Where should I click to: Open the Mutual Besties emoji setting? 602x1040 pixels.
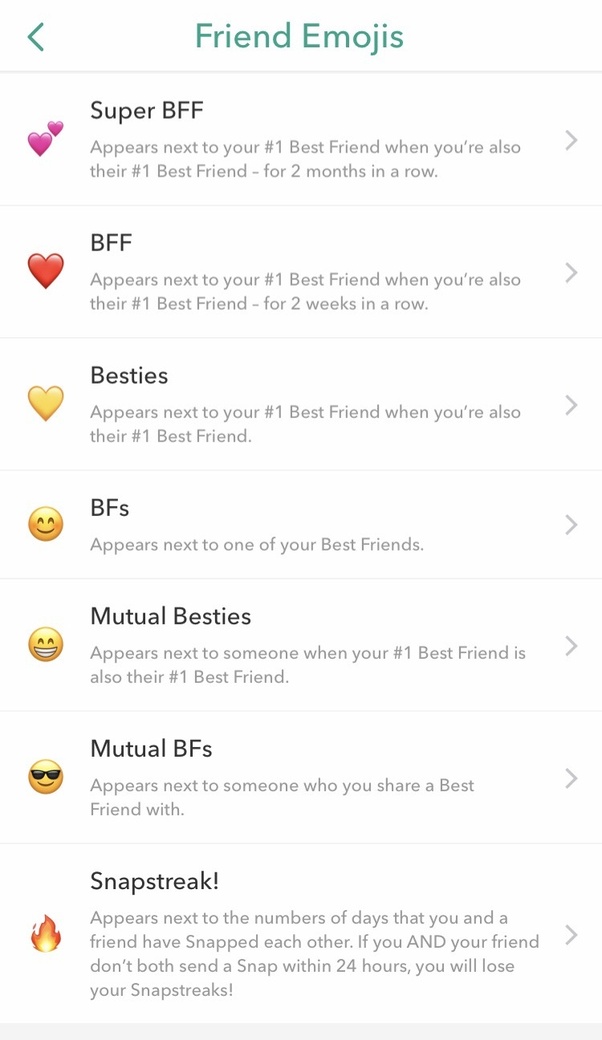300,646
